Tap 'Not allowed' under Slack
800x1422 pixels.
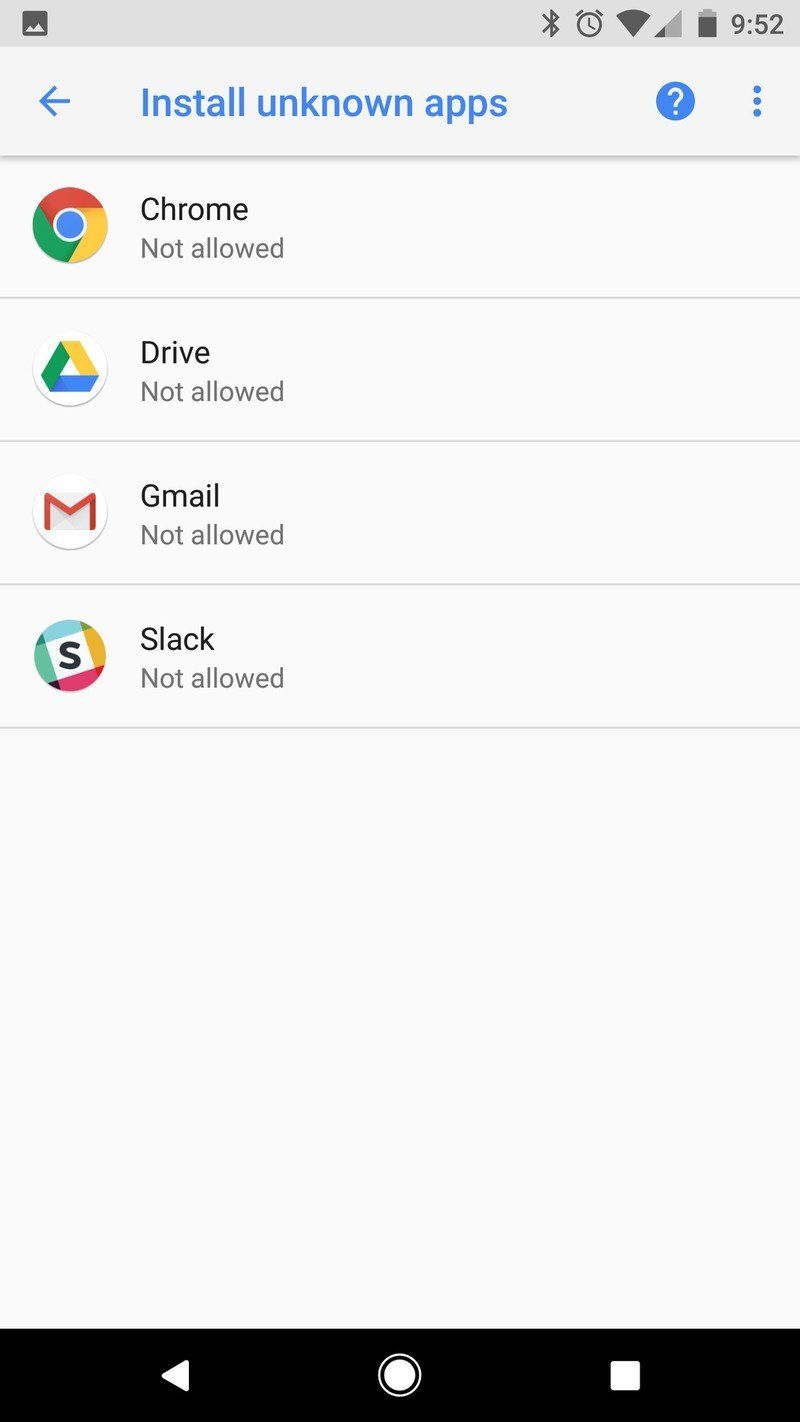[212, 678]
